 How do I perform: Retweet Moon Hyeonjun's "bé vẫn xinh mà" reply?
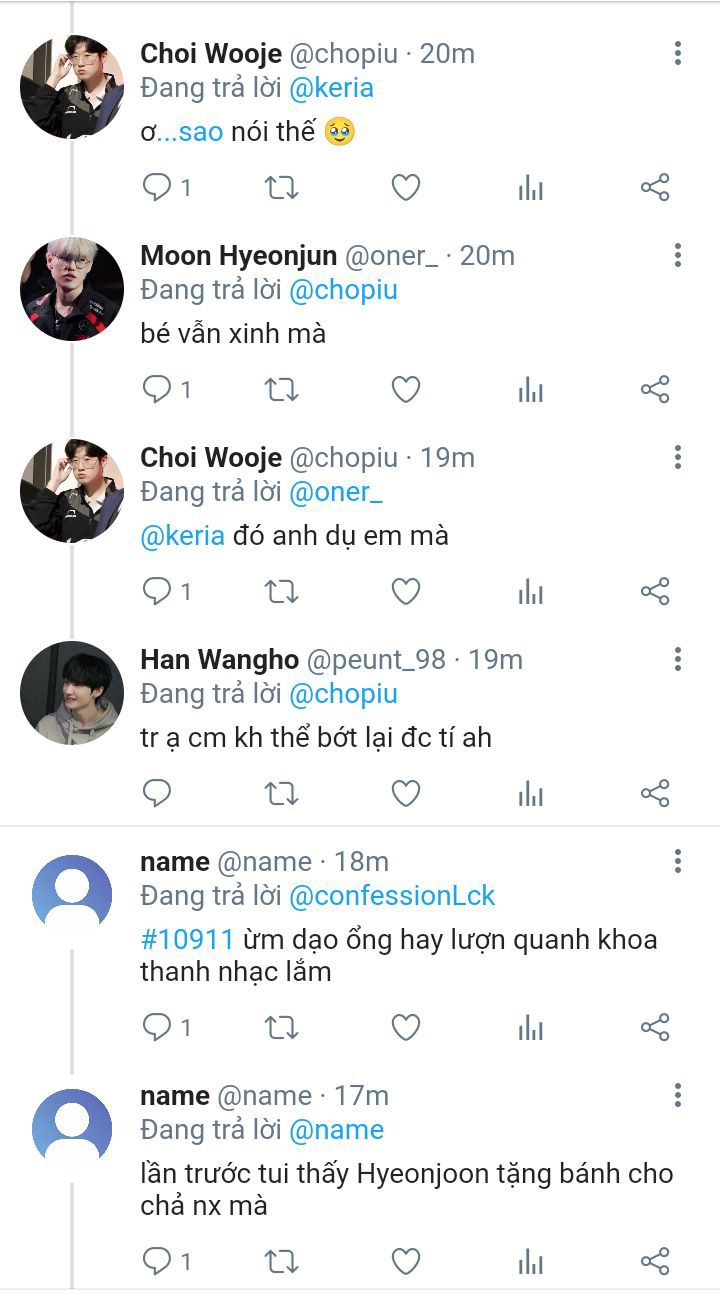[282, 390]
